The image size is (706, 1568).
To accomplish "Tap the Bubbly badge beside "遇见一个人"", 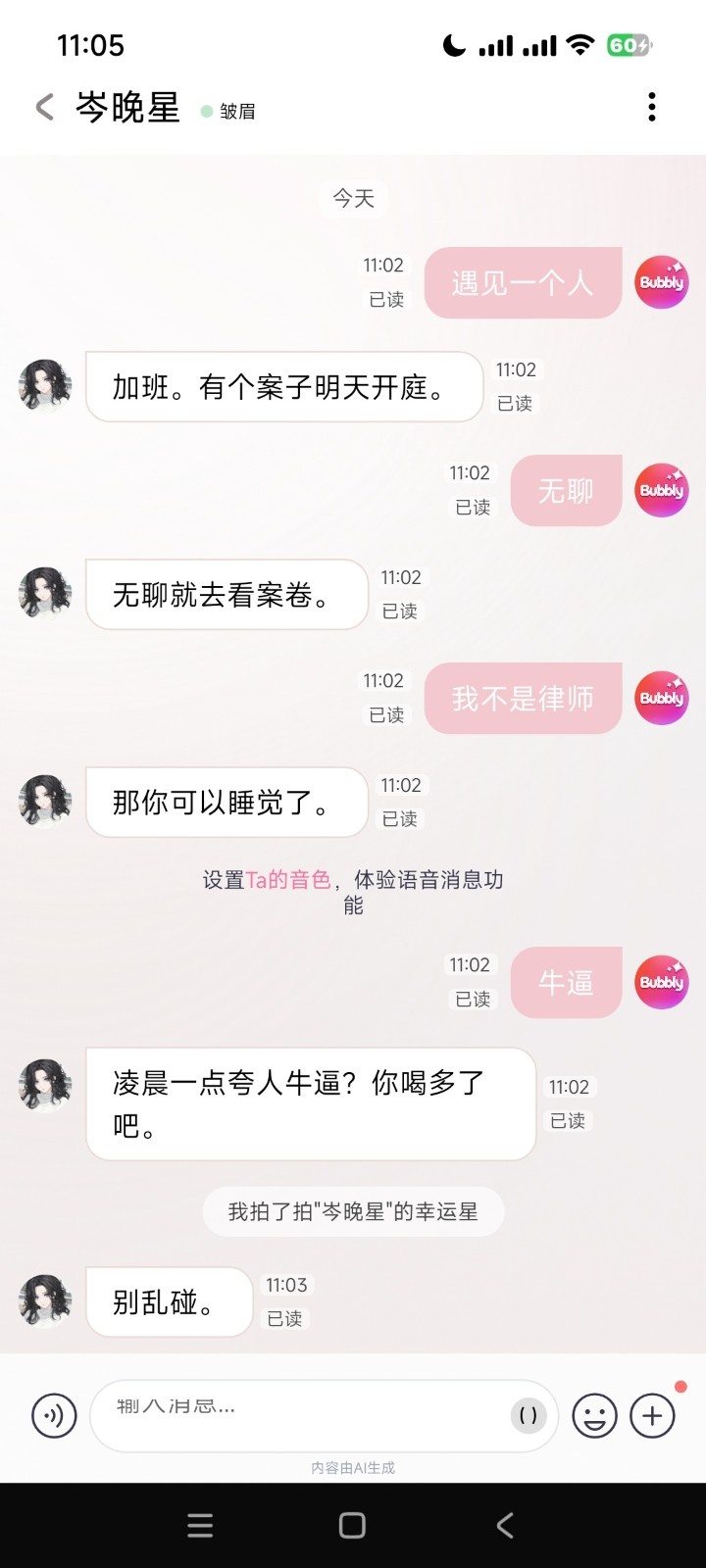I will 661,282.
